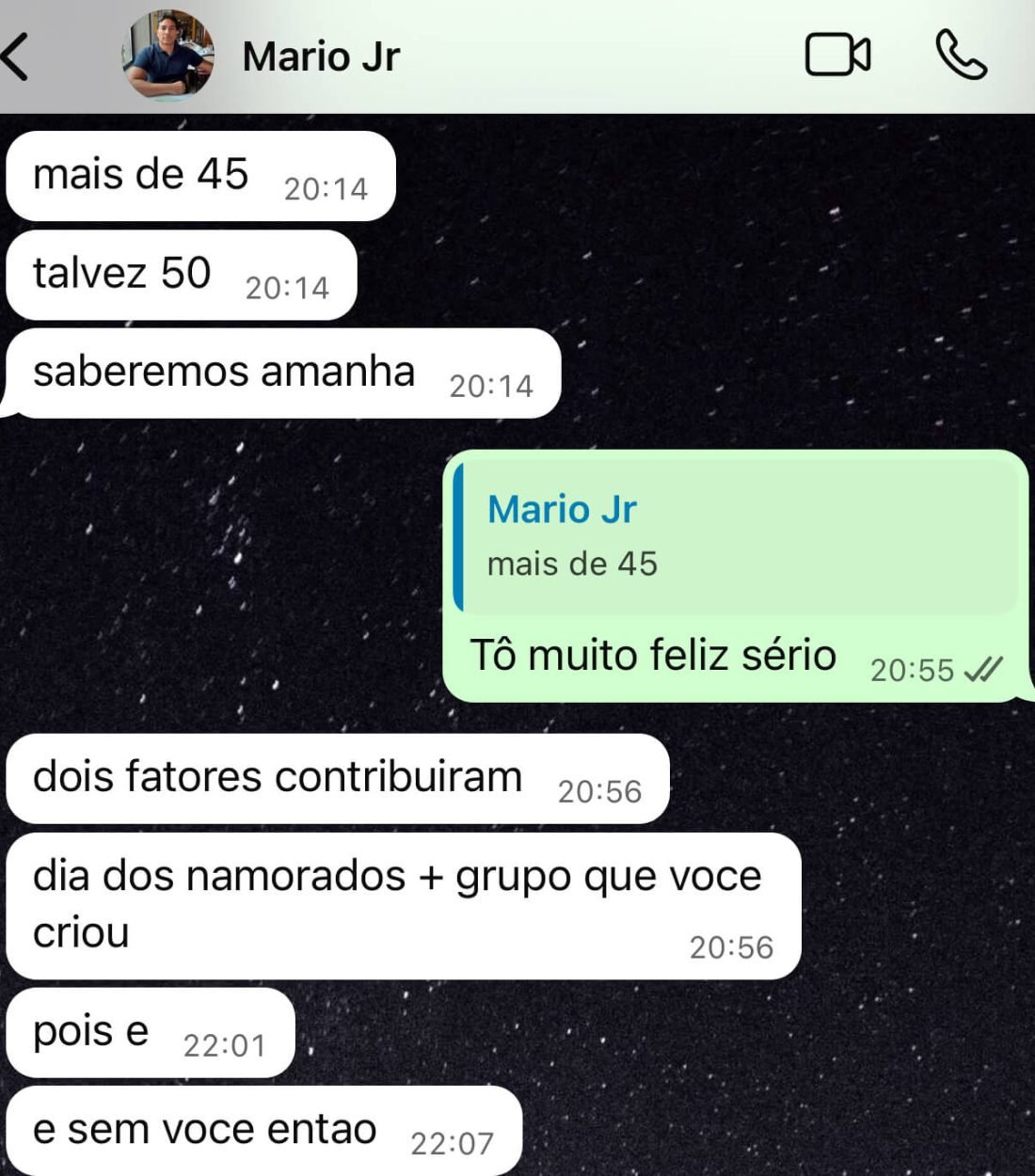Go back to the chat list

17,56
